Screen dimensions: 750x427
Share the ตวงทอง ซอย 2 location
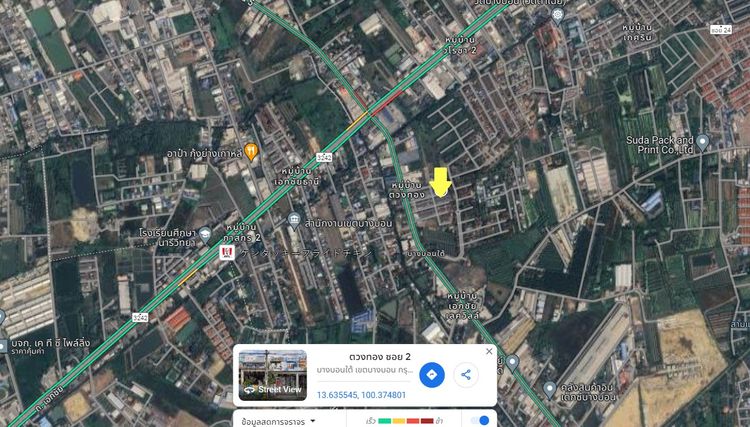pos(465,375)
